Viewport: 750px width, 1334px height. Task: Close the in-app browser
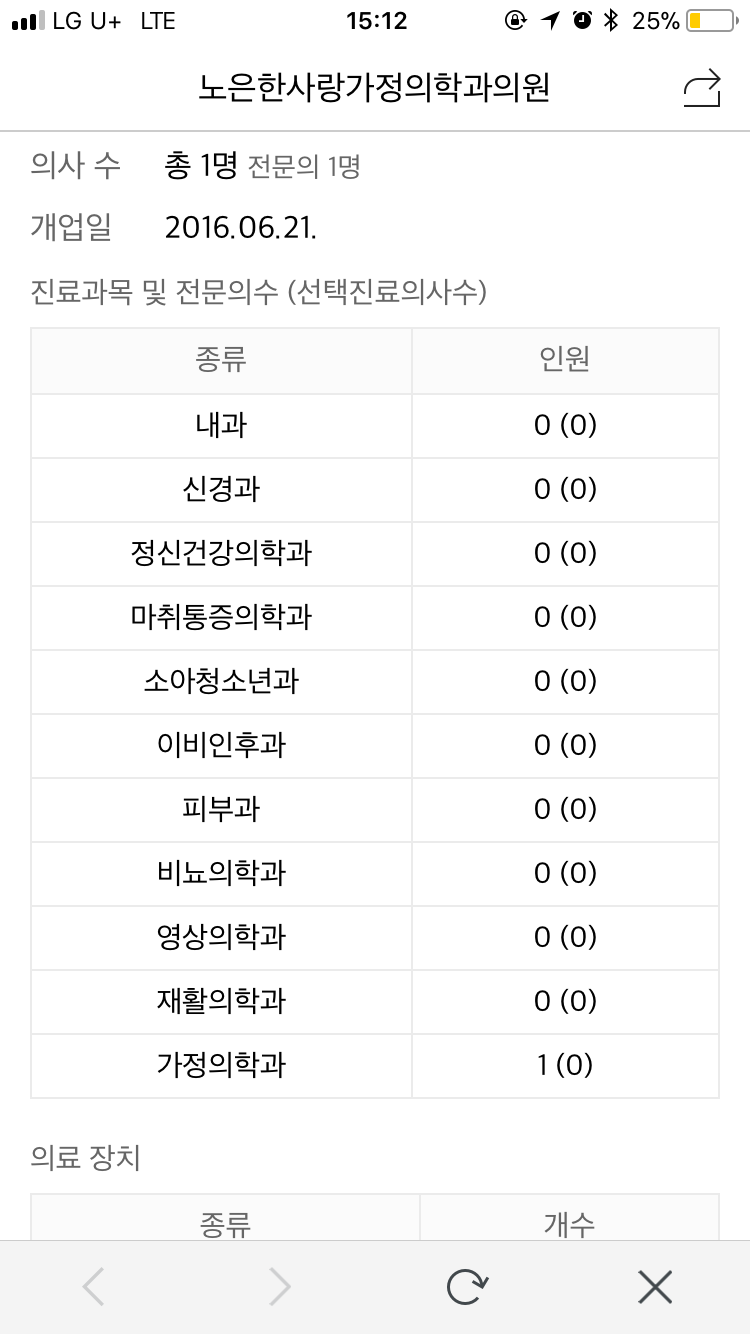(x=655, y=1287)
